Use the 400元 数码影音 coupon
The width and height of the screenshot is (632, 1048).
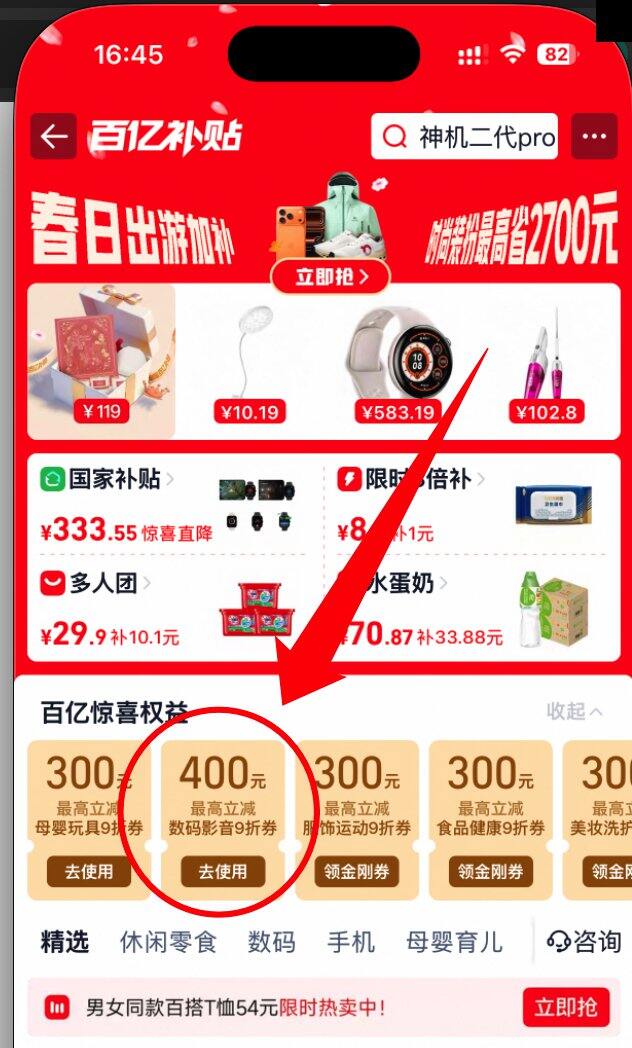tap(222, 872)
